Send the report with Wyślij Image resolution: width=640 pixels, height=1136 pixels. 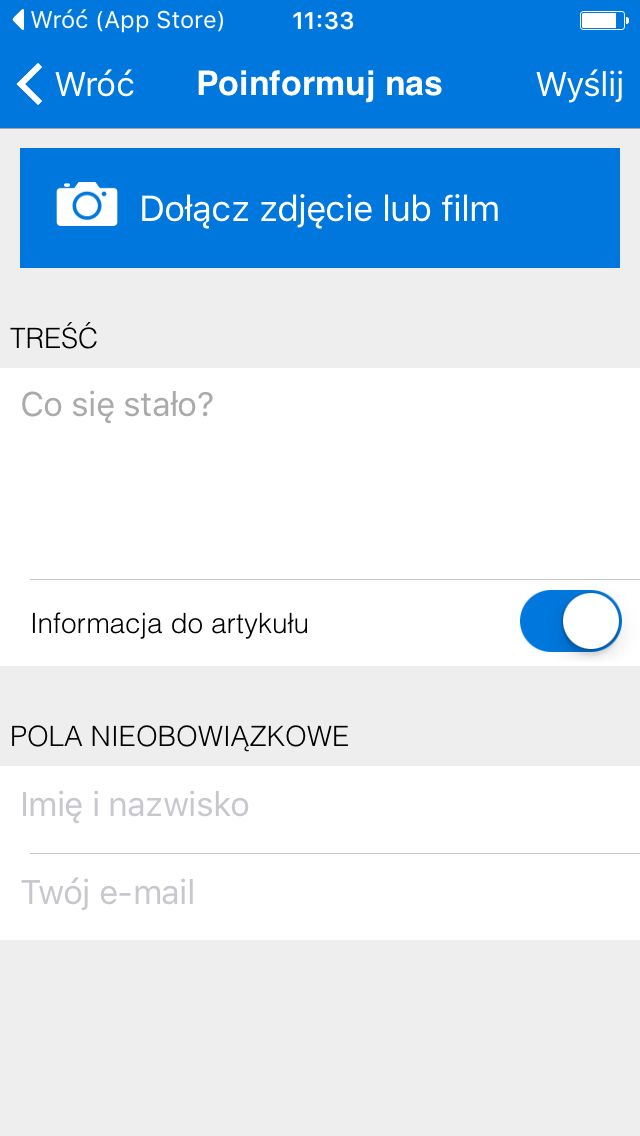(579, 85)
